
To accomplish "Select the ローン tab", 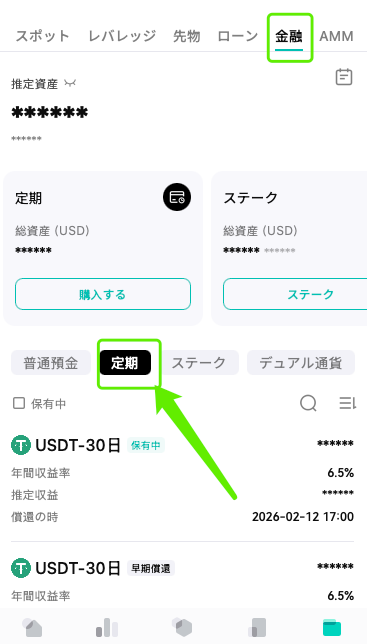I will pos(237,37).
